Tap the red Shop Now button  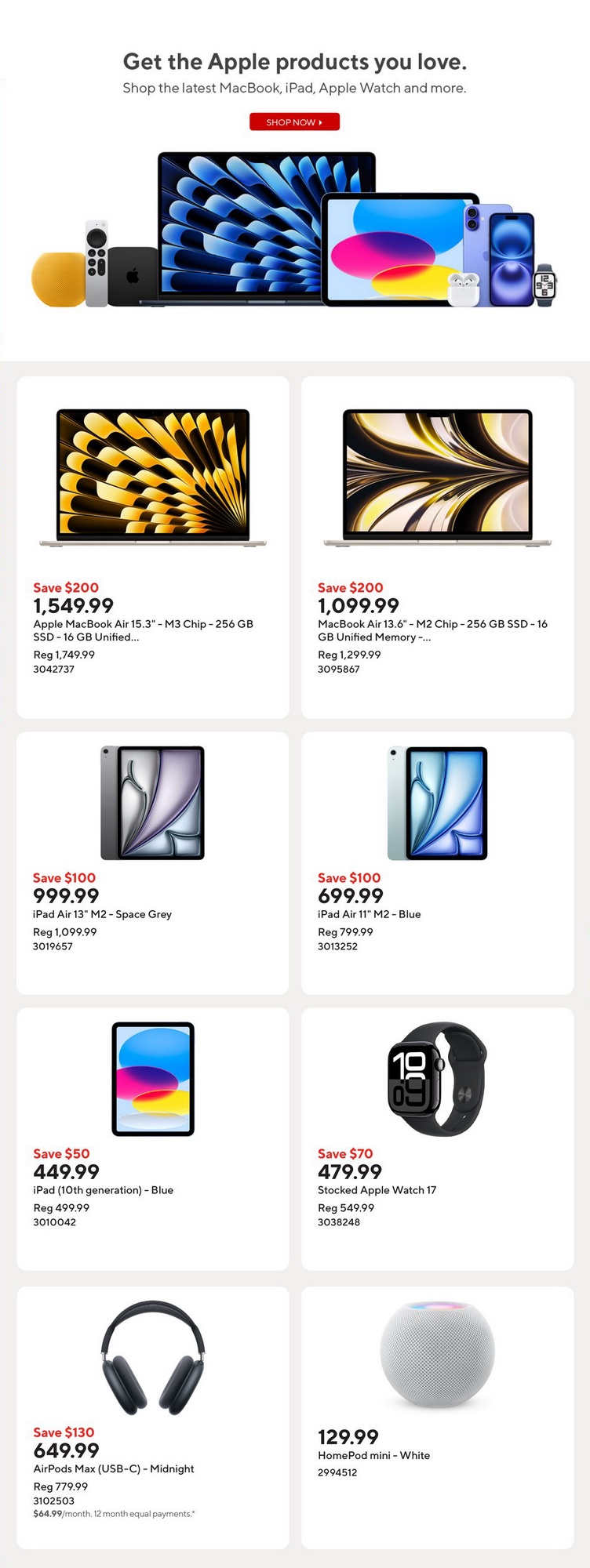click(294, 122)
